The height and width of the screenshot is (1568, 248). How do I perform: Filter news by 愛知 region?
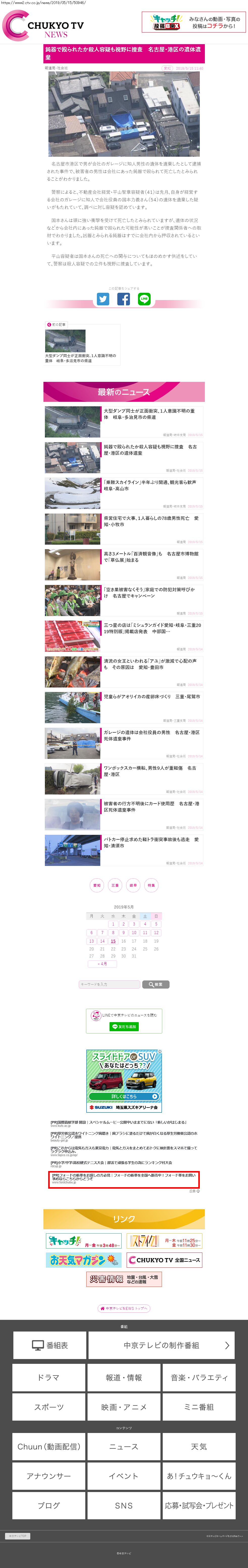(x=97, y=885)
